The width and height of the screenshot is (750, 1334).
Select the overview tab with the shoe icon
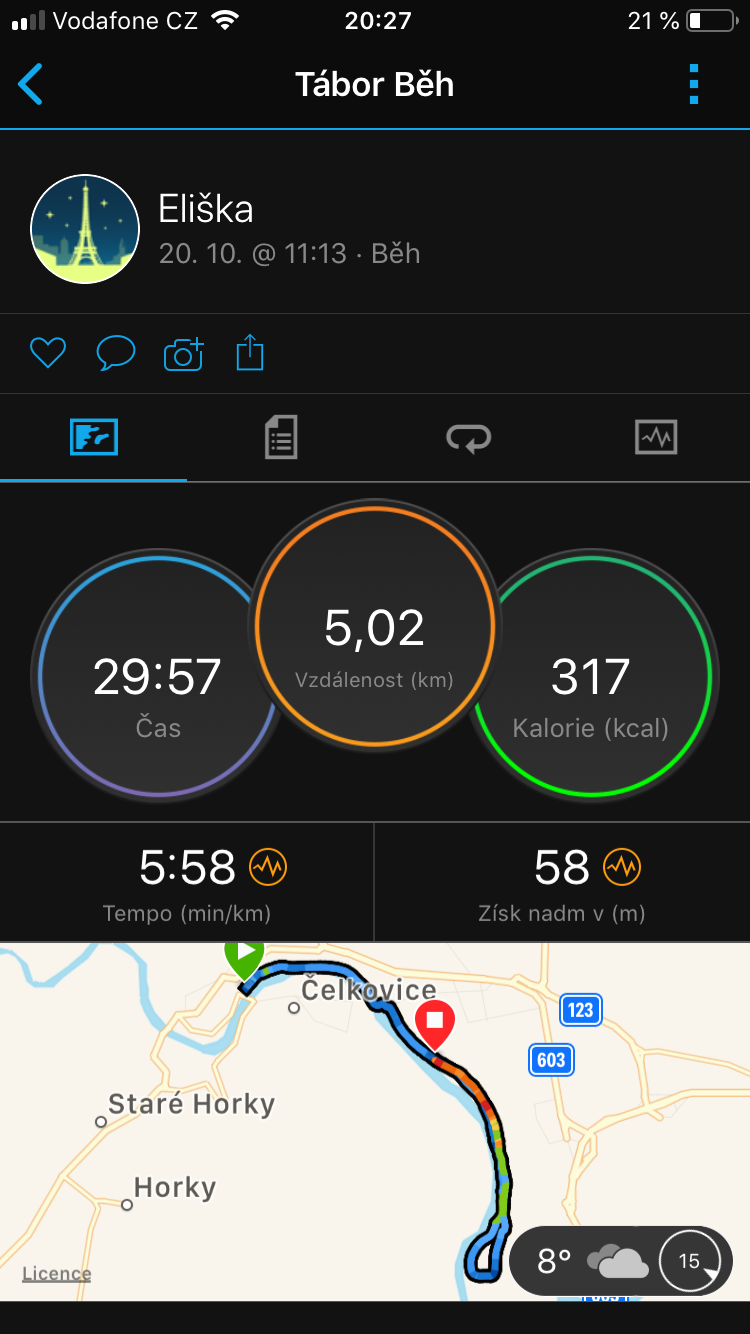94,438
